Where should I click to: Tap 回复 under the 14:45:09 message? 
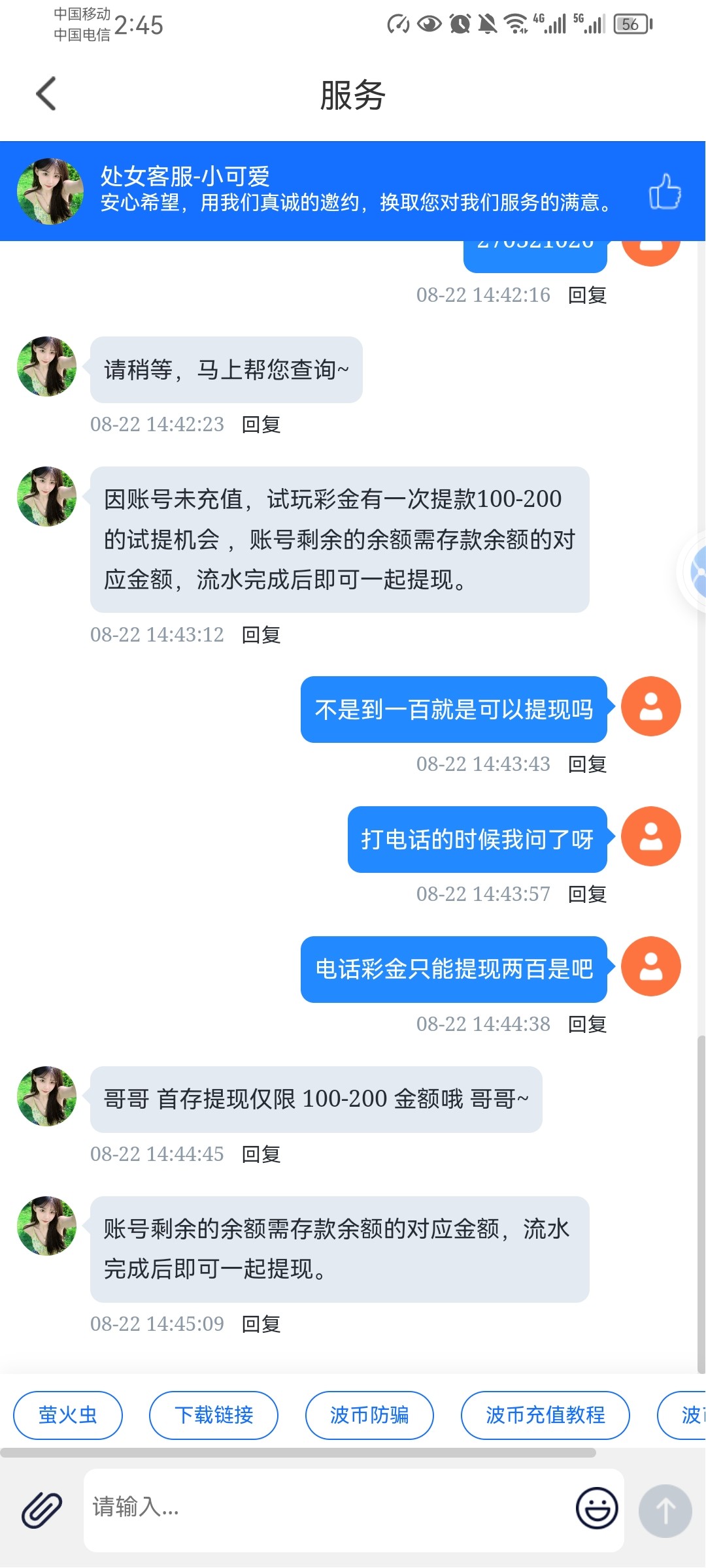coord(261,1324)
